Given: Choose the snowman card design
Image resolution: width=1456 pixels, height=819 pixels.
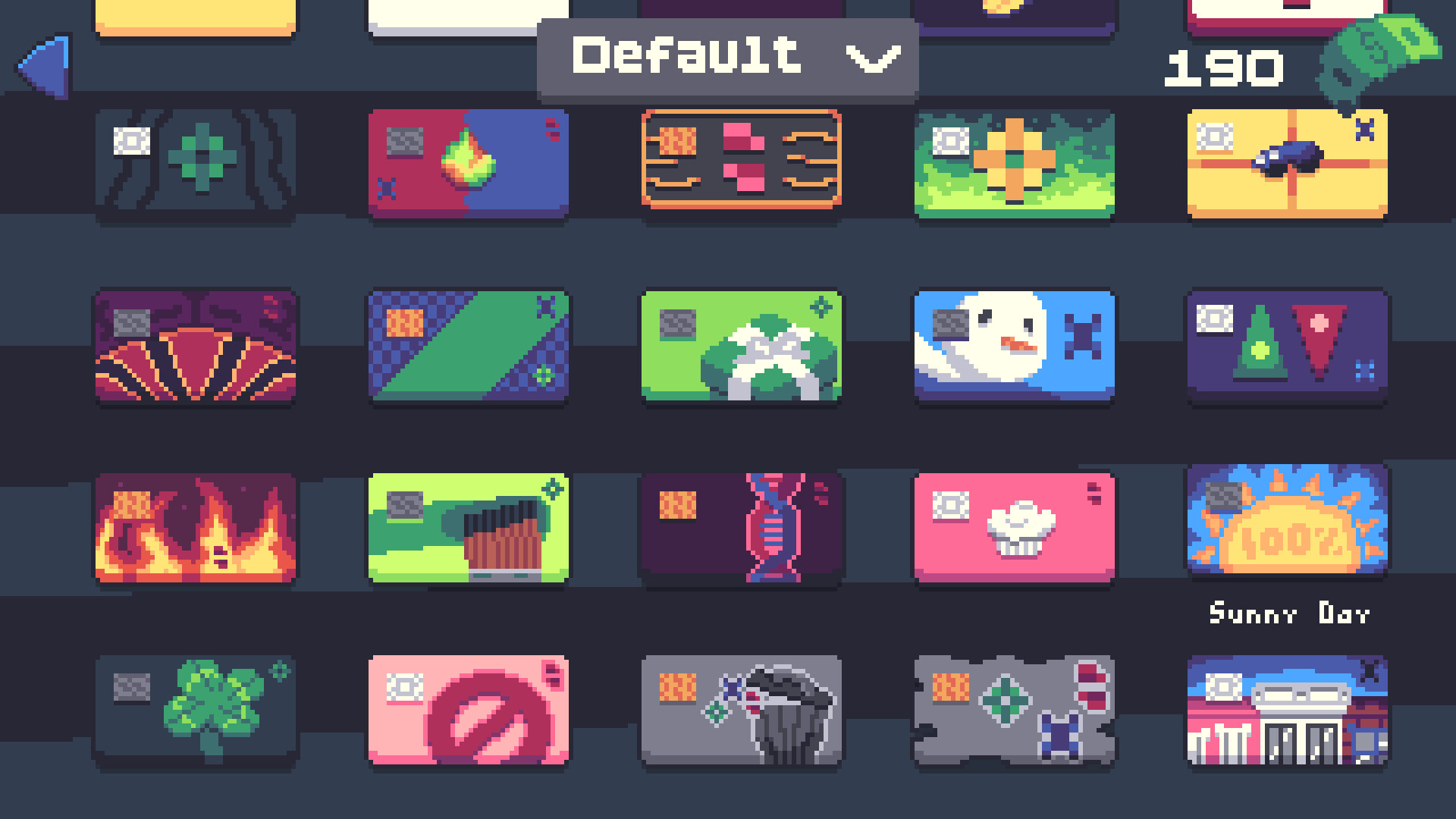Looking at the screenshot, I should pos(1015,346).
